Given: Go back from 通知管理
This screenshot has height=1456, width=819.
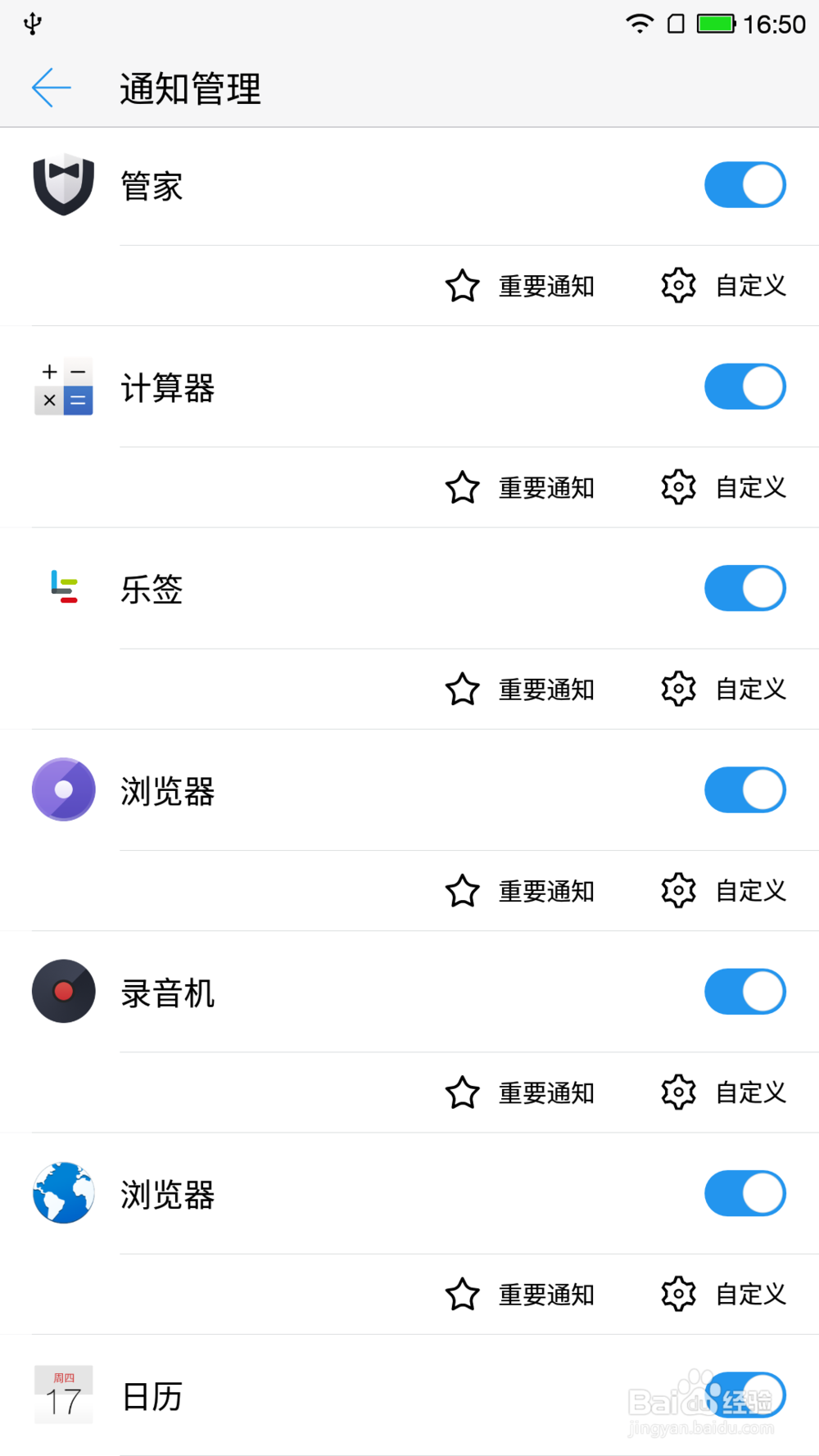Looking at the screenshot, I should point(51,88).
